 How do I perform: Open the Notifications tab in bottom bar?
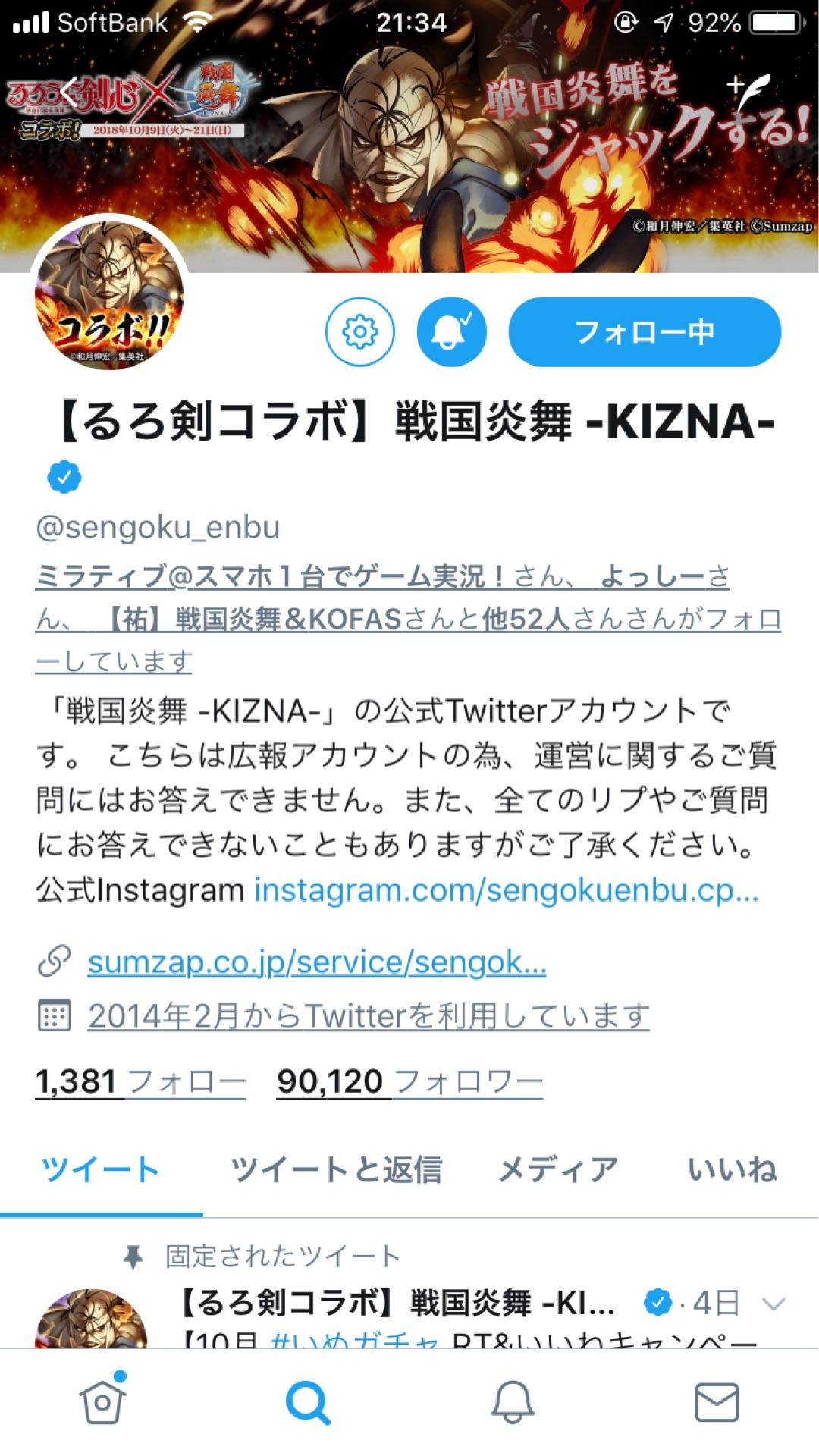[513, 1402]
